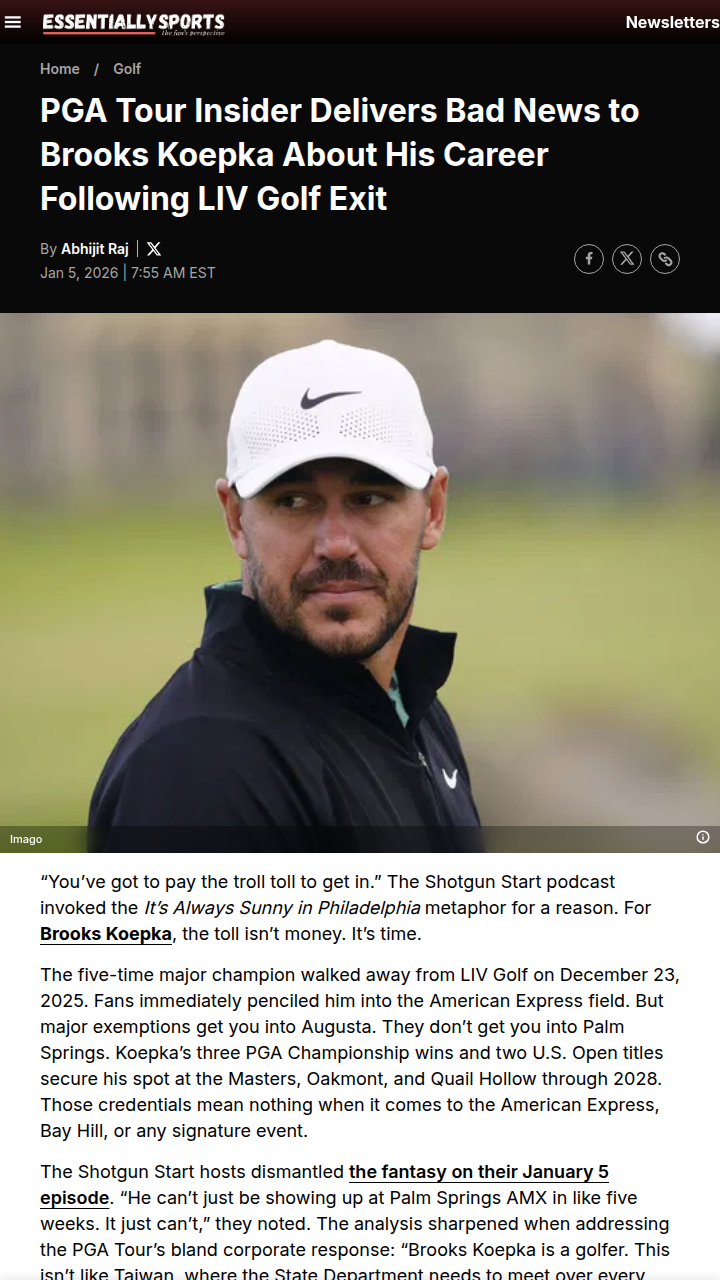The height and width of the screenshot is (1280, 720).
Task: Go to the Home breadcrumb
Action: (x=60, y=69)
